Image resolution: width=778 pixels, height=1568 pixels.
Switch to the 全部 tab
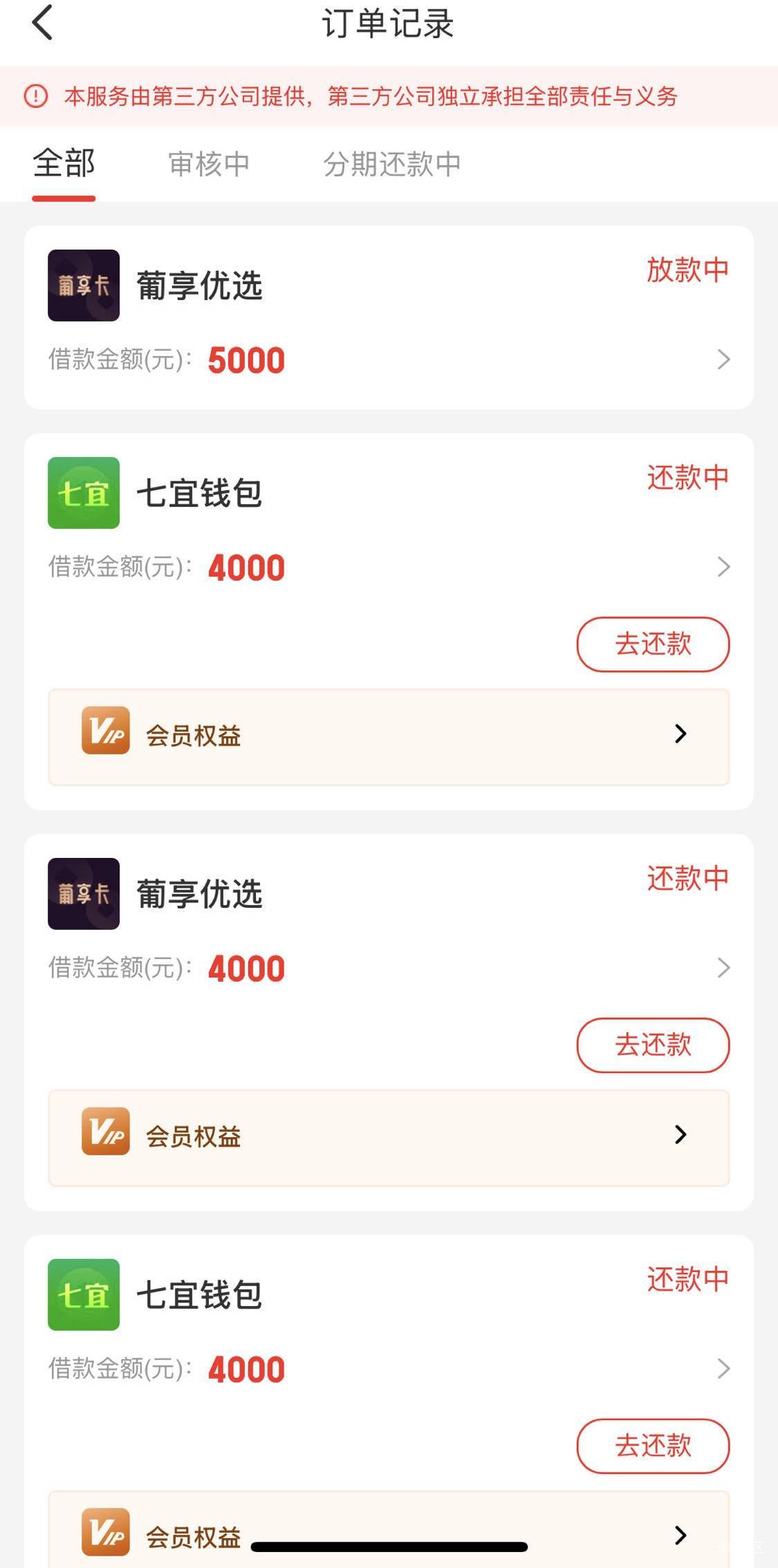coord(64,165)
